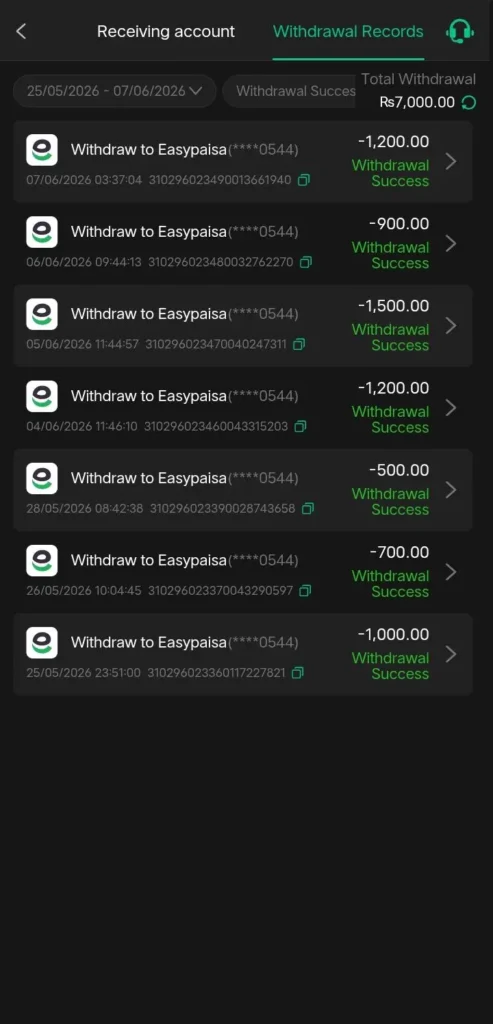Open the 07/06/2026 withdrawal of 1,200.00
Screen dimensions: 493x1024
pos(243,161)
